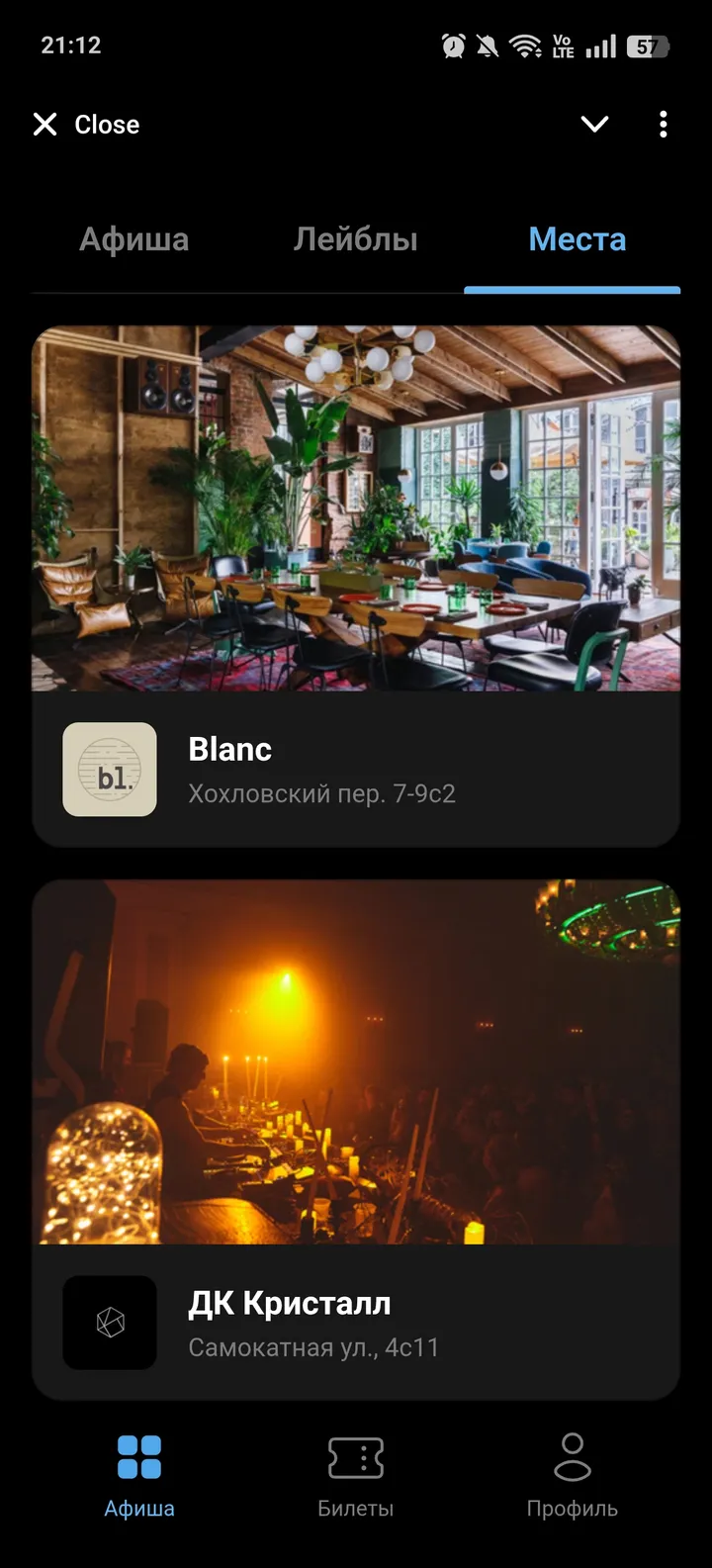Open the Афиша section in bottom navigation
The height and width of the screenshot is (1568, 712).
(x=138, y=1474)
